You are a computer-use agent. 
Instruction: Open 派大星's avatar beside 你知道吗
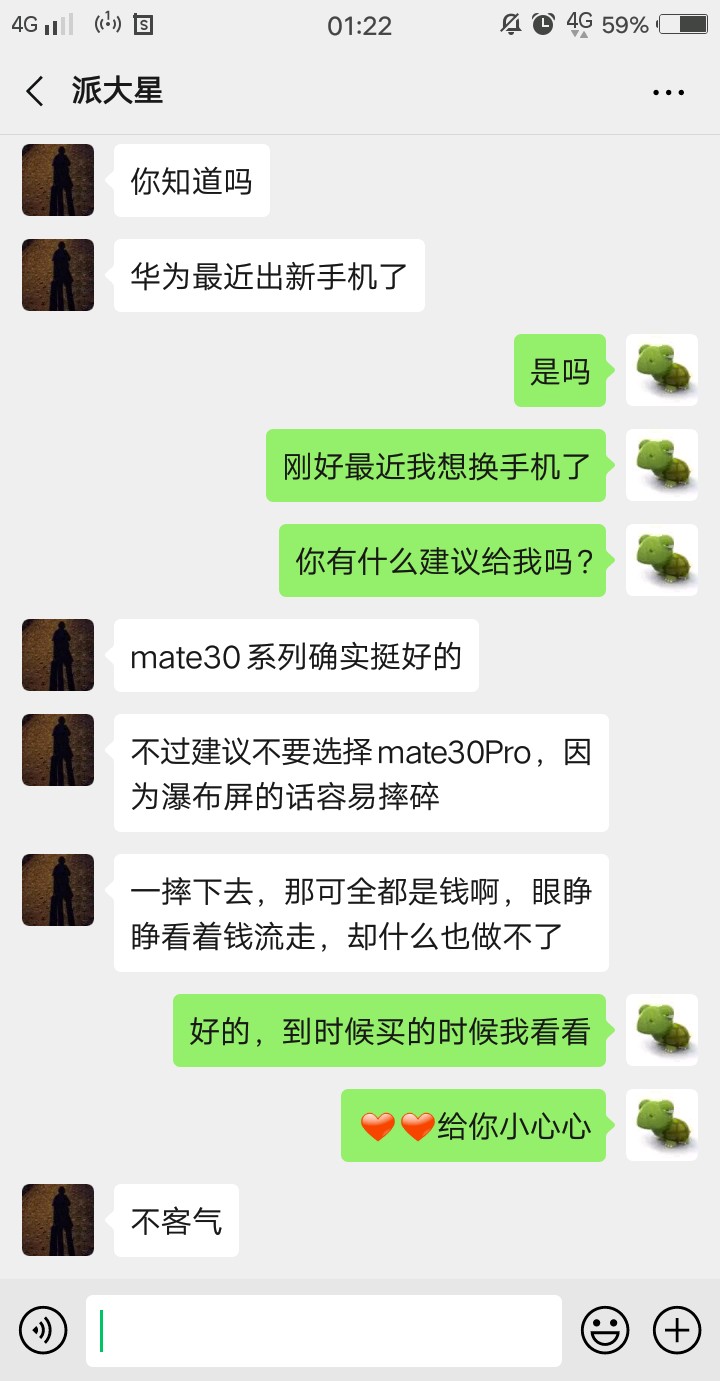[x=58, y=180]
